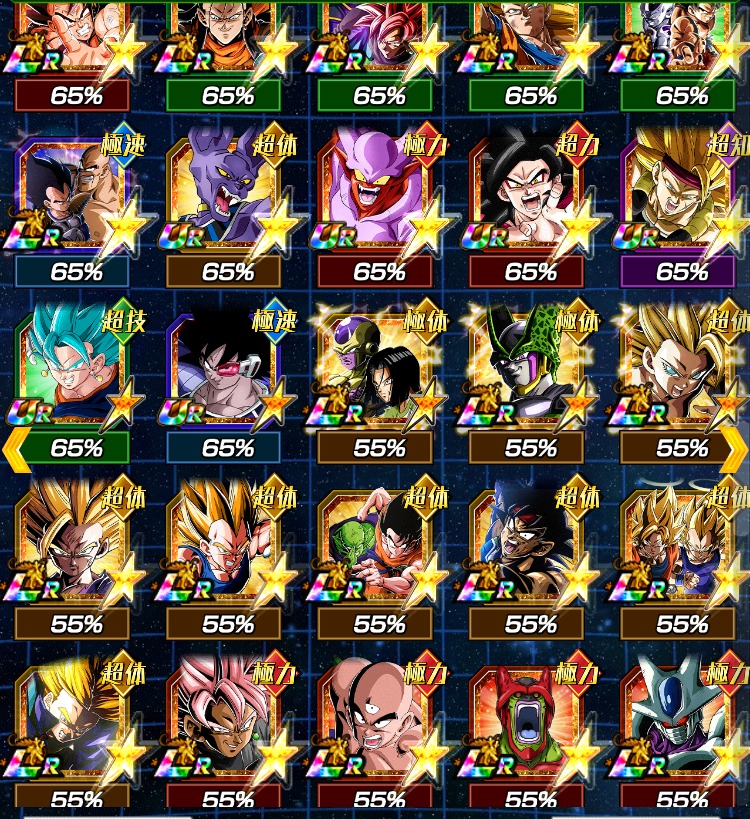Select the Super Saiyan 4 Goku card
The width and height of the screenshot is (750, 819).
528,195
